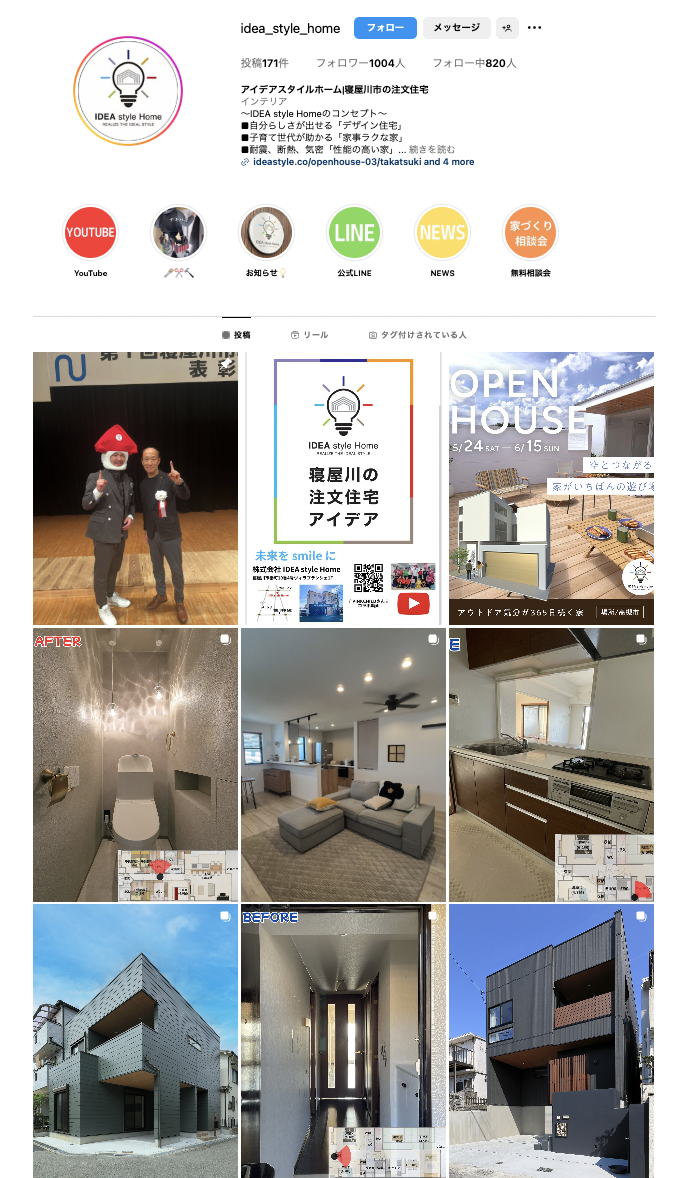This screenshot has width=678, height=1178.
Task: Switch to the リール tab
Action: (309, 335)
